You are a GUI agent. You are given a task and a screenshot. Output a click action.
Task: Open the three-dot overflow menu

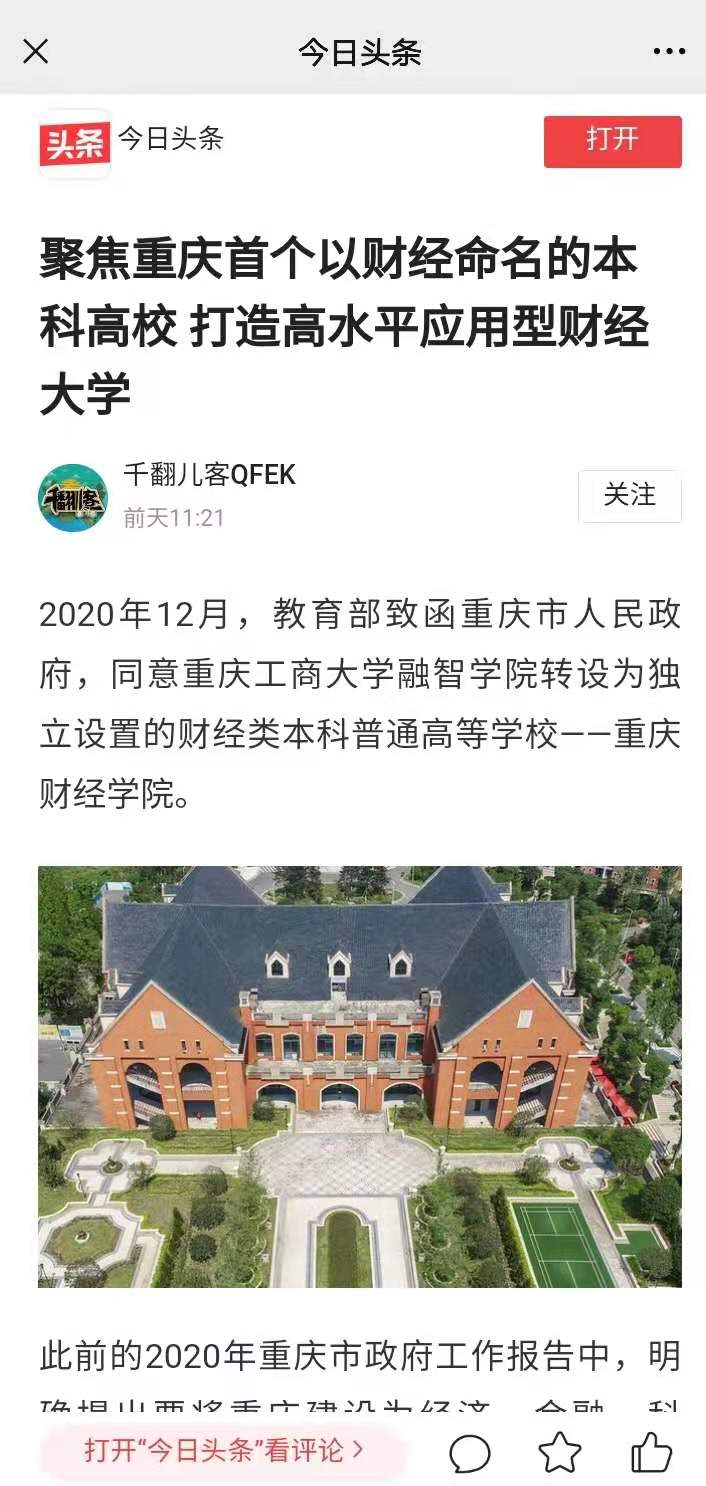pos(669,51)
